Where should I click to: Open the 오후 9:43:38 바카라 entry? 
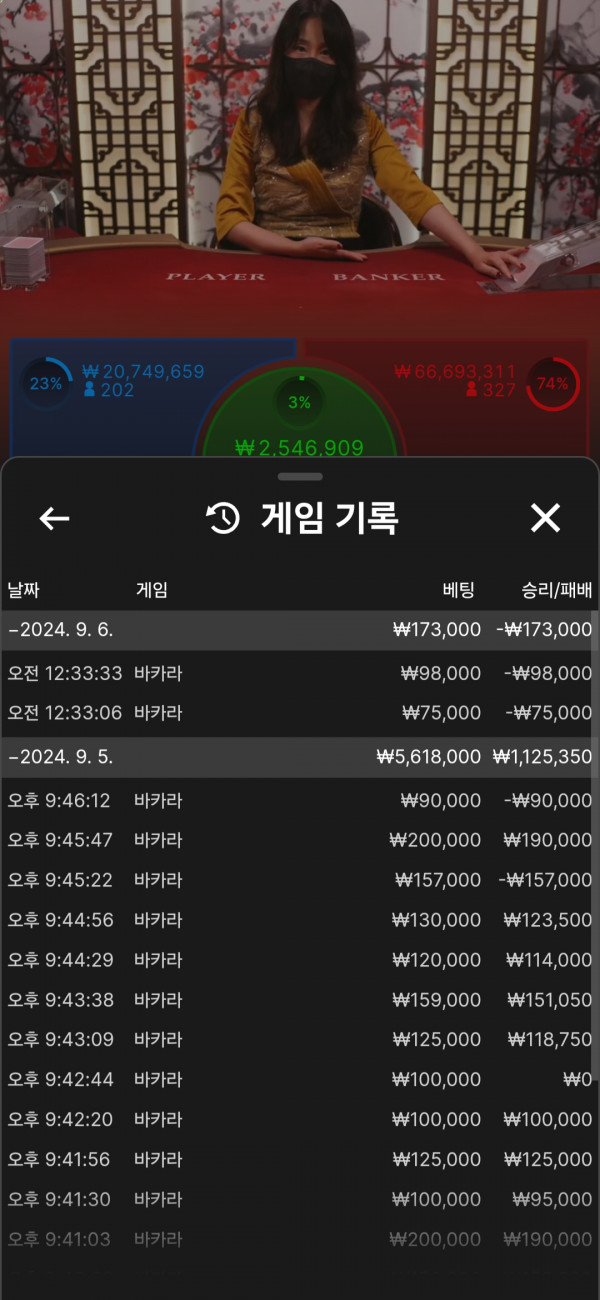298,1000
